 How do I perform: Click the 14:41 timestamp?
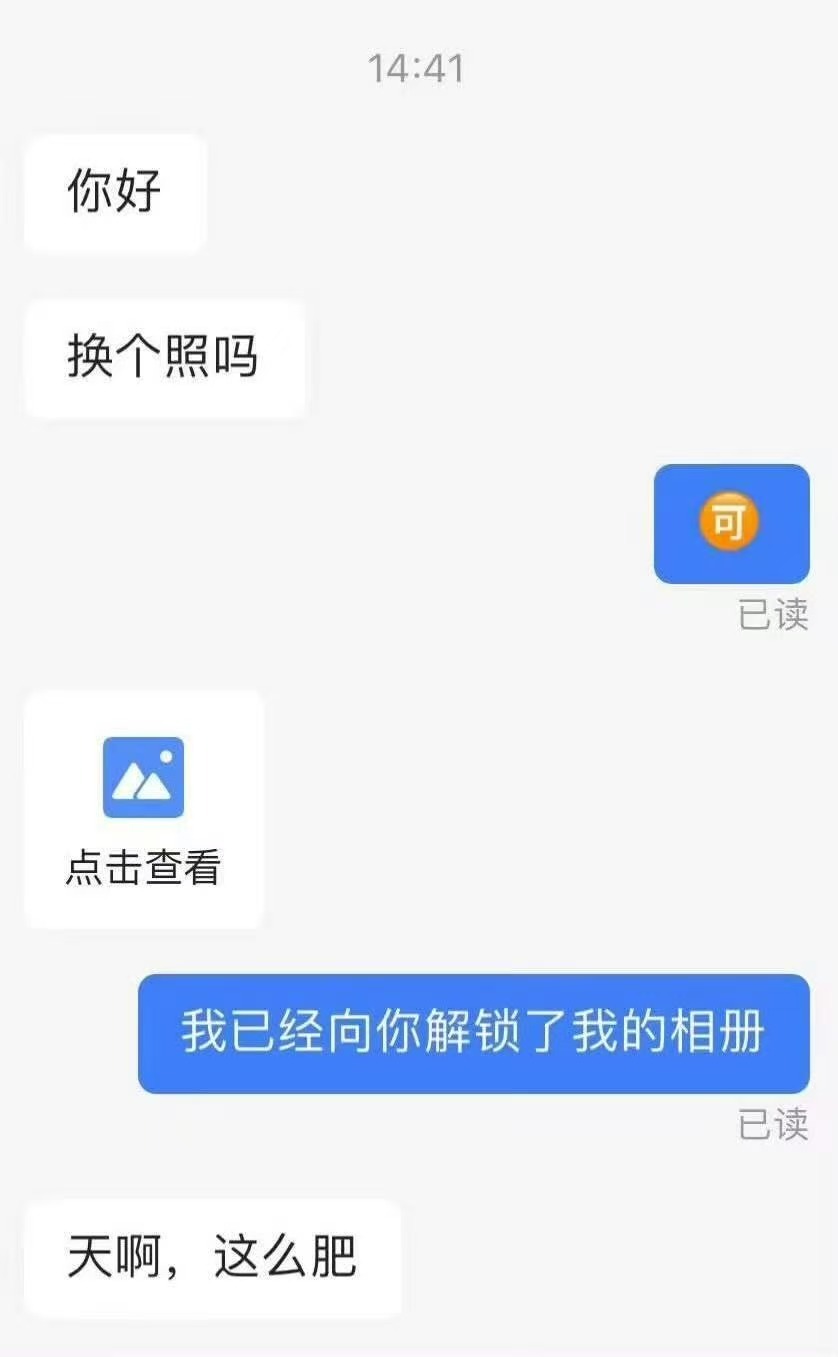point(419,67)
